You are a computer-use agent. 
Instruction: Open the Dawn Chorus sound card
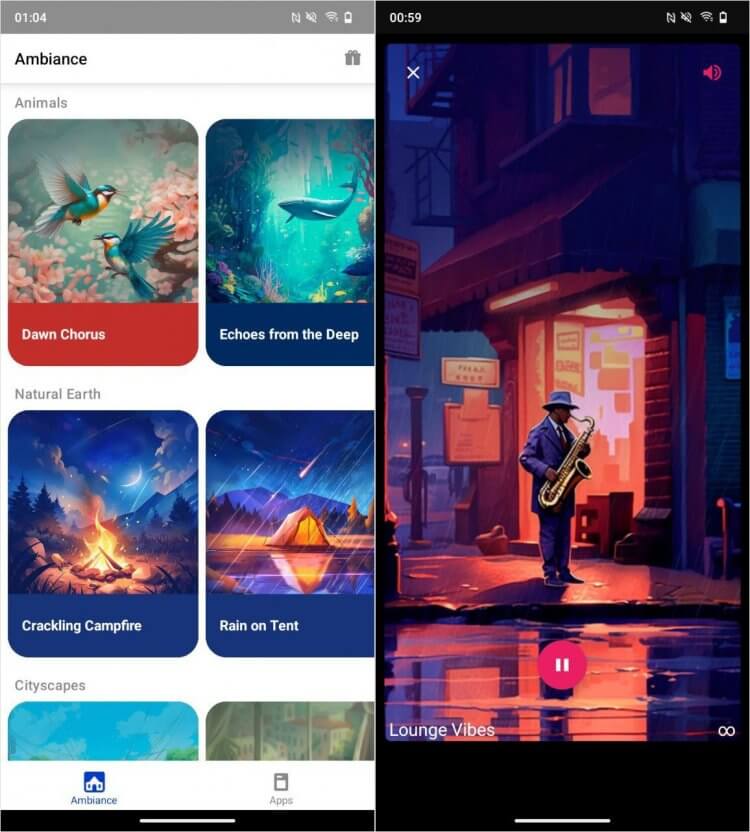[x=103, y=242]
